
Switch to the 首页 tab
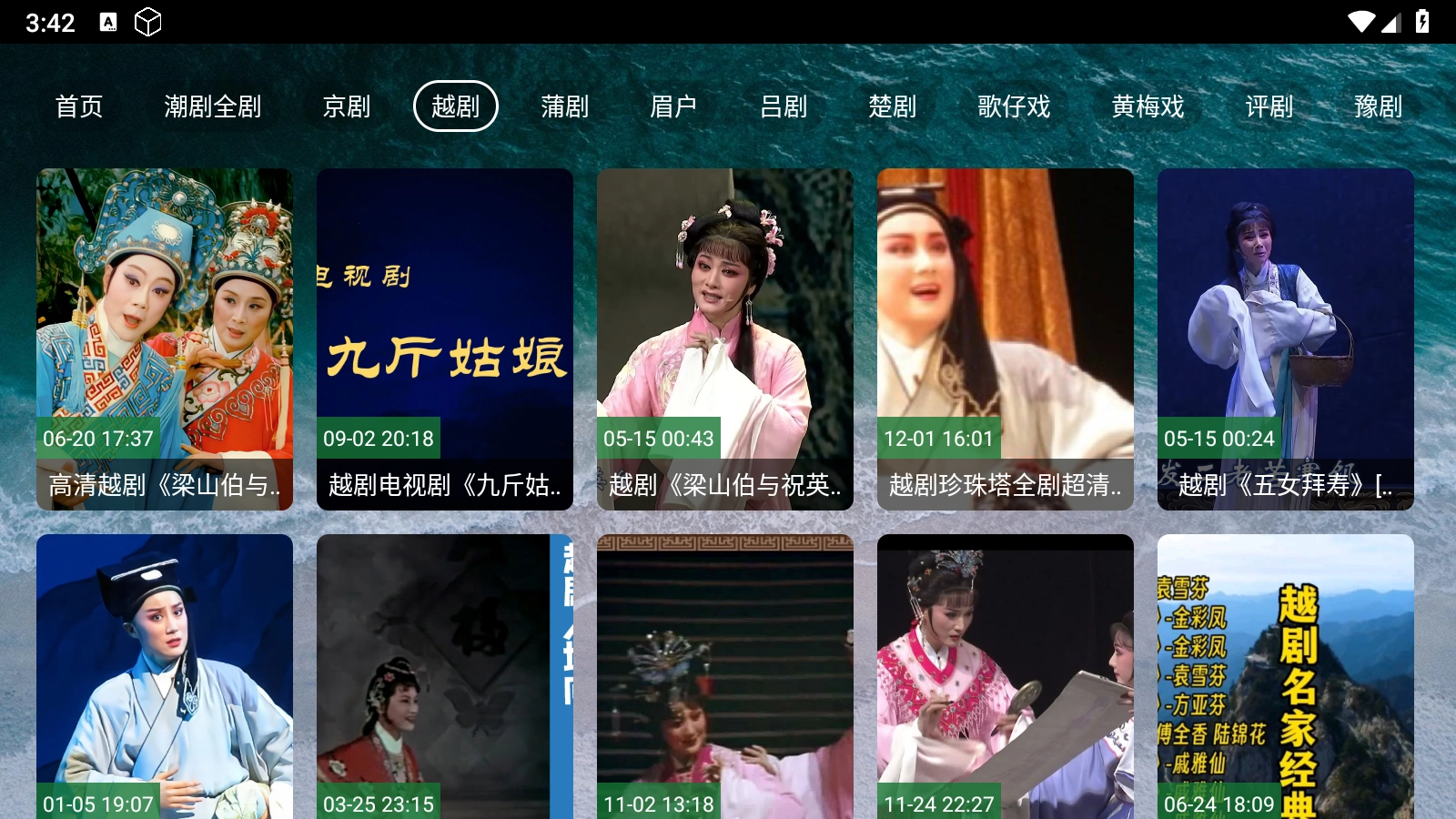(79, 106)
